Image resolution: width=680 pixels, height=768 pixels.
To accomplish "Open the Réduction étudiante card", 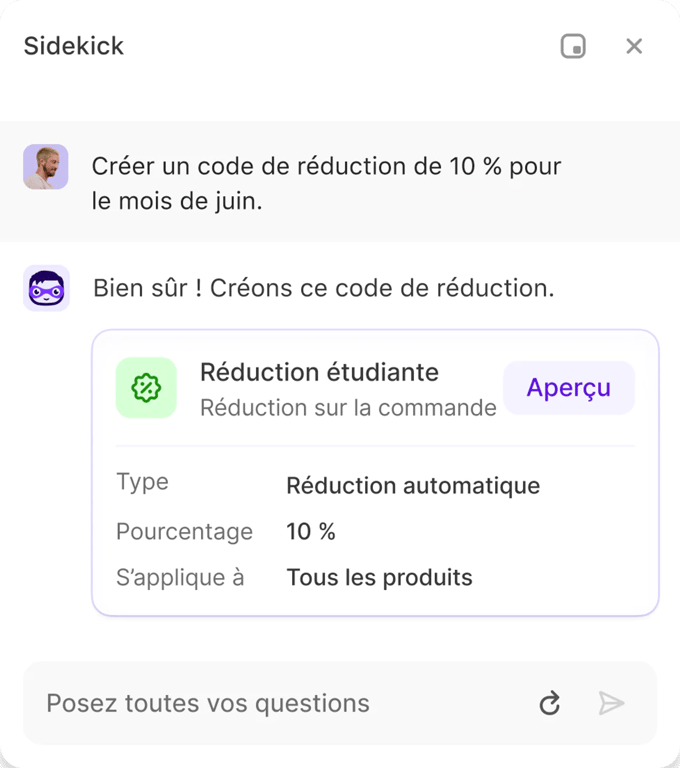I will [319, 373].
